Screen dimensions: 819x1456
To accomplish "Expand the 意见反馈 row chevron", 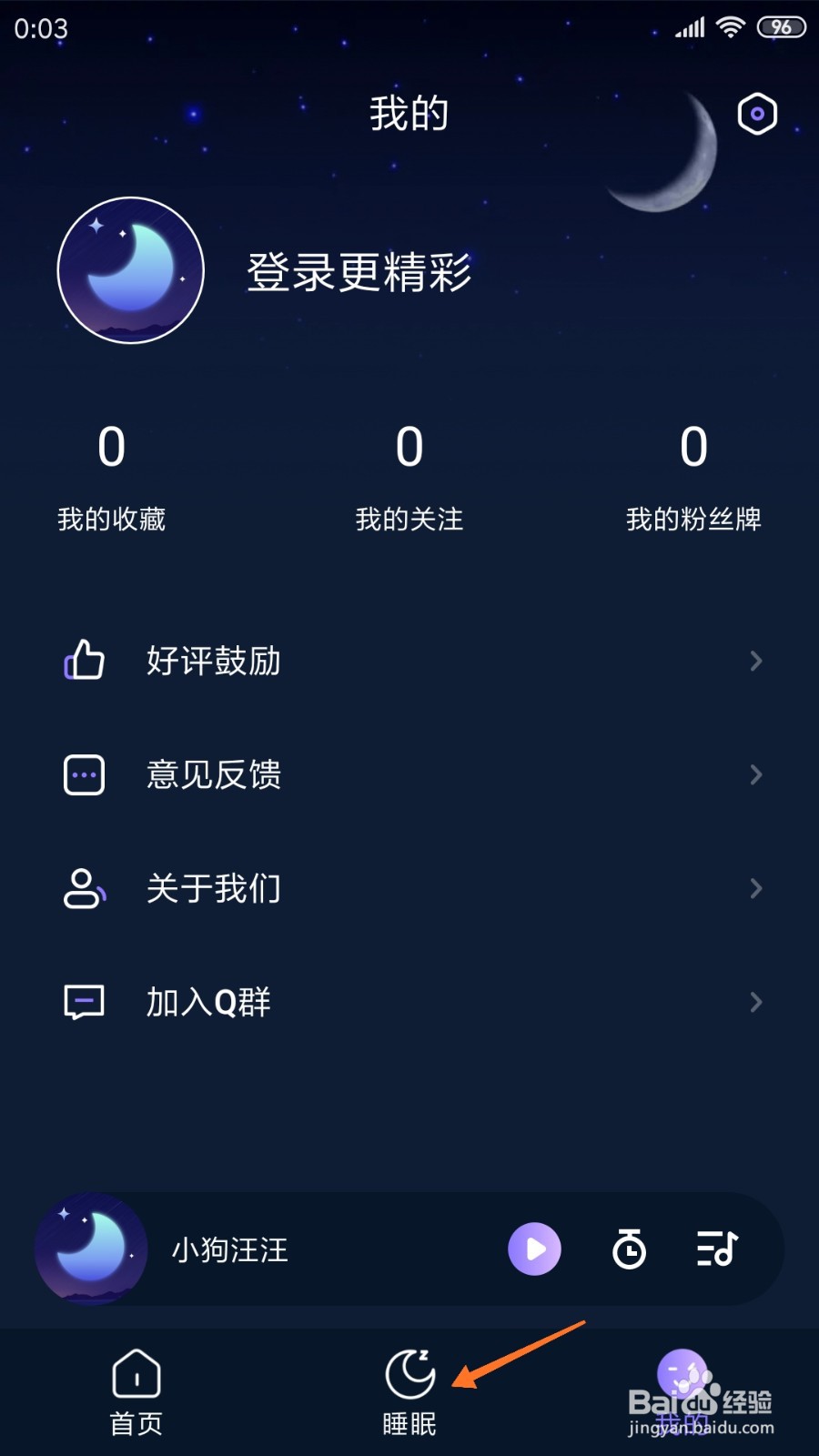I will [757, 775].
